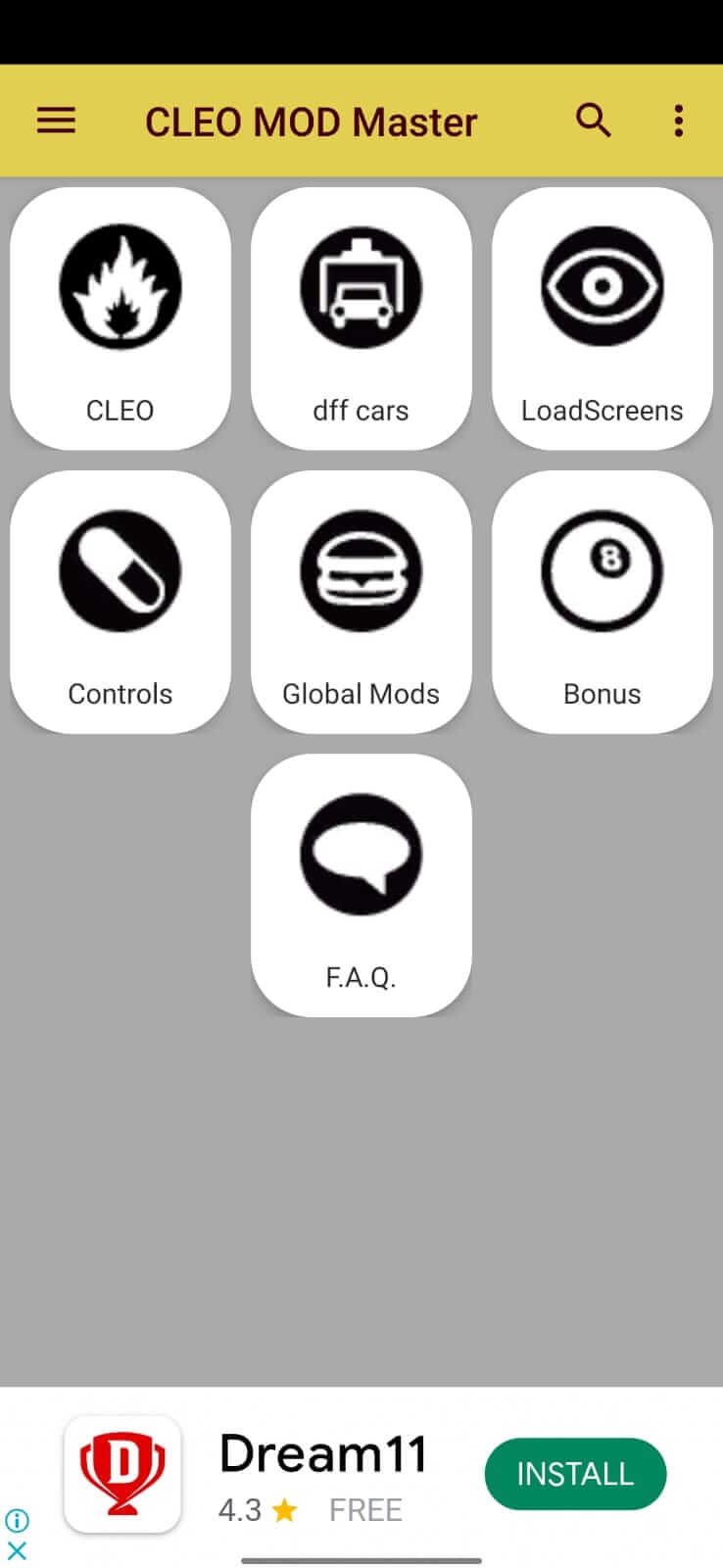The image size is (723, 1568).
Task: Tap the search magnifier icon
Action: 593,120
